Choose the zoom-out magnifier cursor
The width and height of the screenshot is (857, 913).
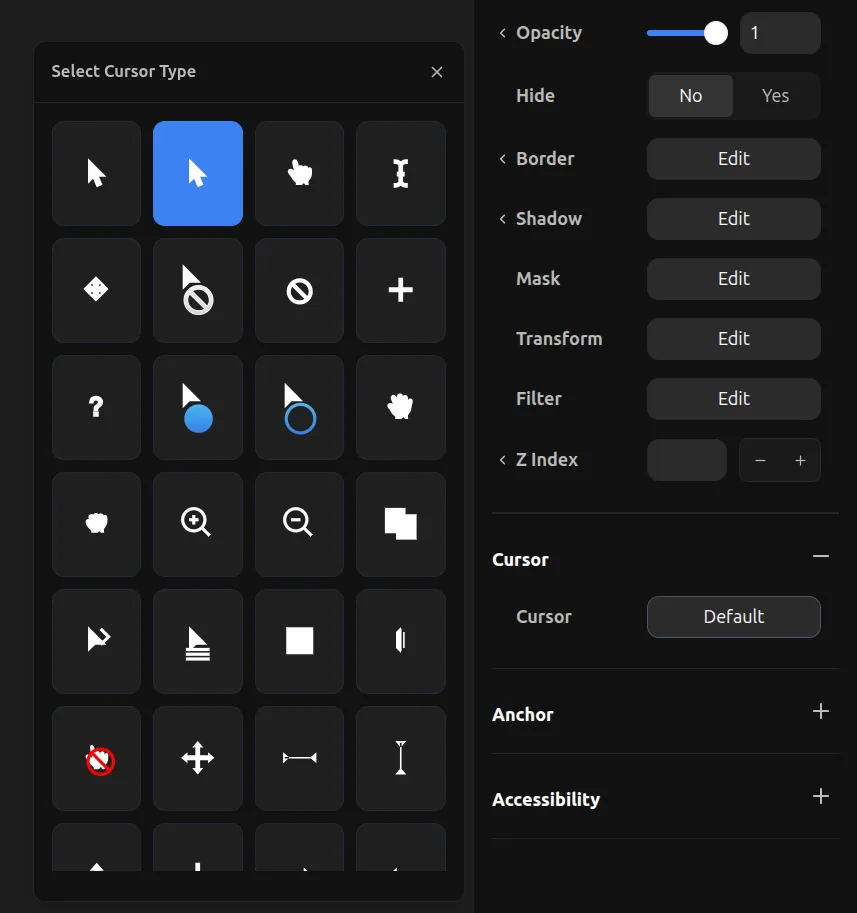coord(299,524)
